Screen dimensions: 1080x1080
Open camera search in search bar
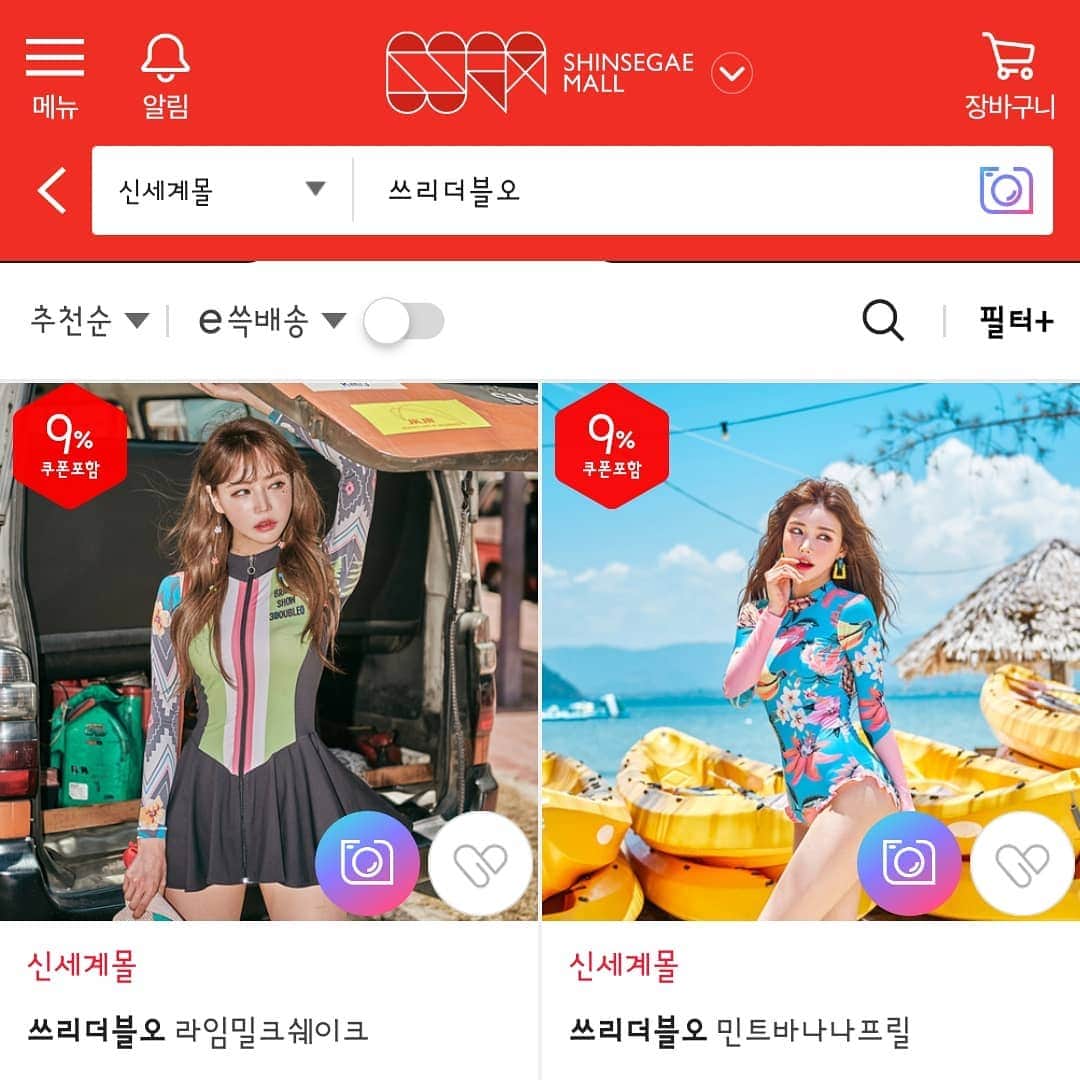pyautogui.click(x=1006, y=190)
